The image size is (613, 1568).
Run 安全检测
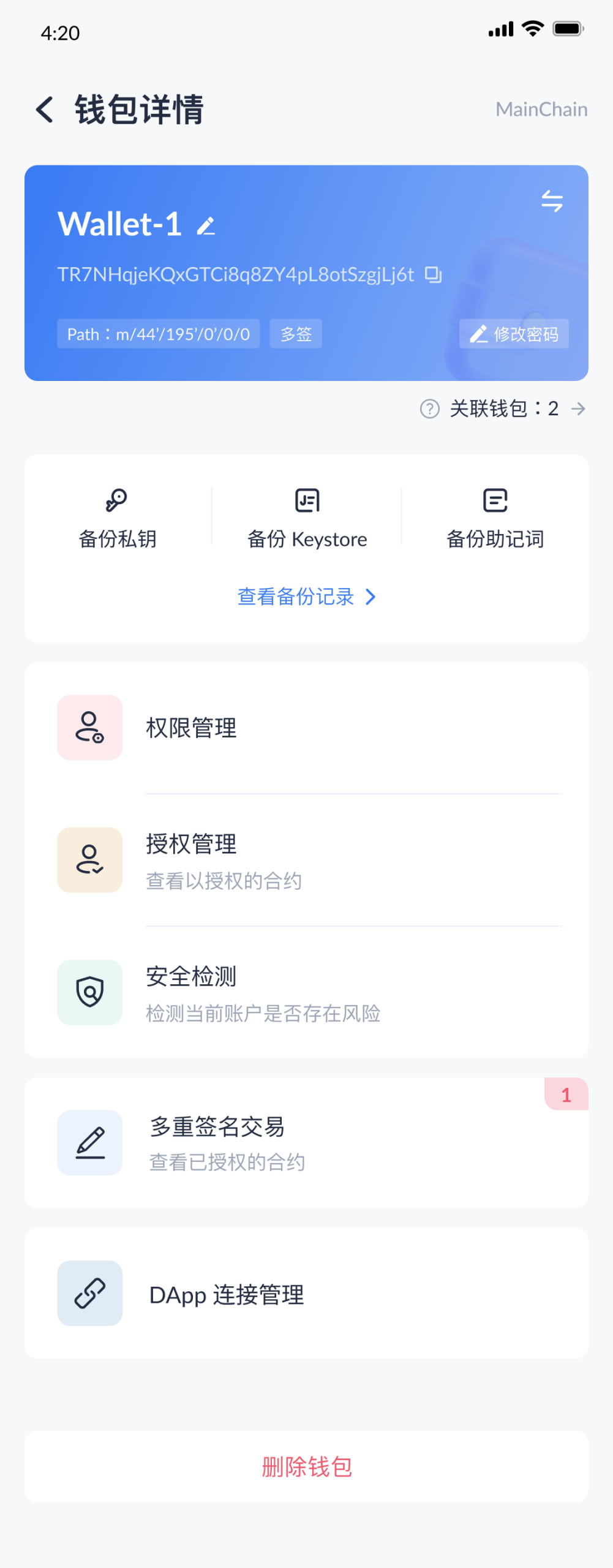coord(306,993)
